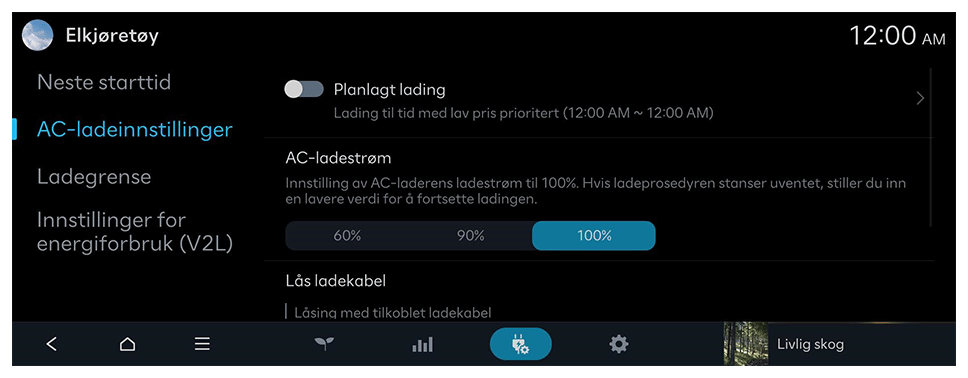Tap the profile avatar beside Elkjøretøy

pyautogui.click(x=37, y=35)
